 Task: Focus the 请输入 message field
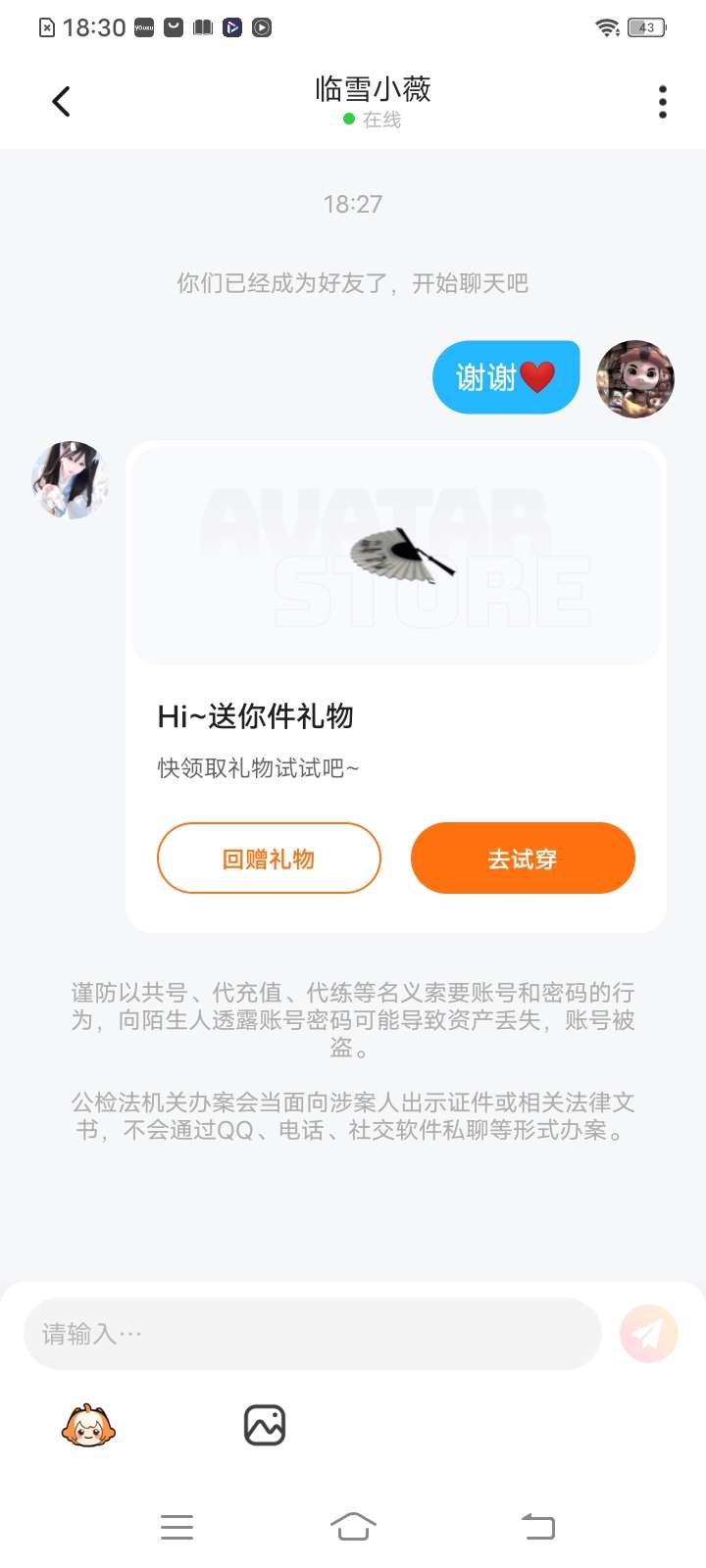click(312, 1334)
